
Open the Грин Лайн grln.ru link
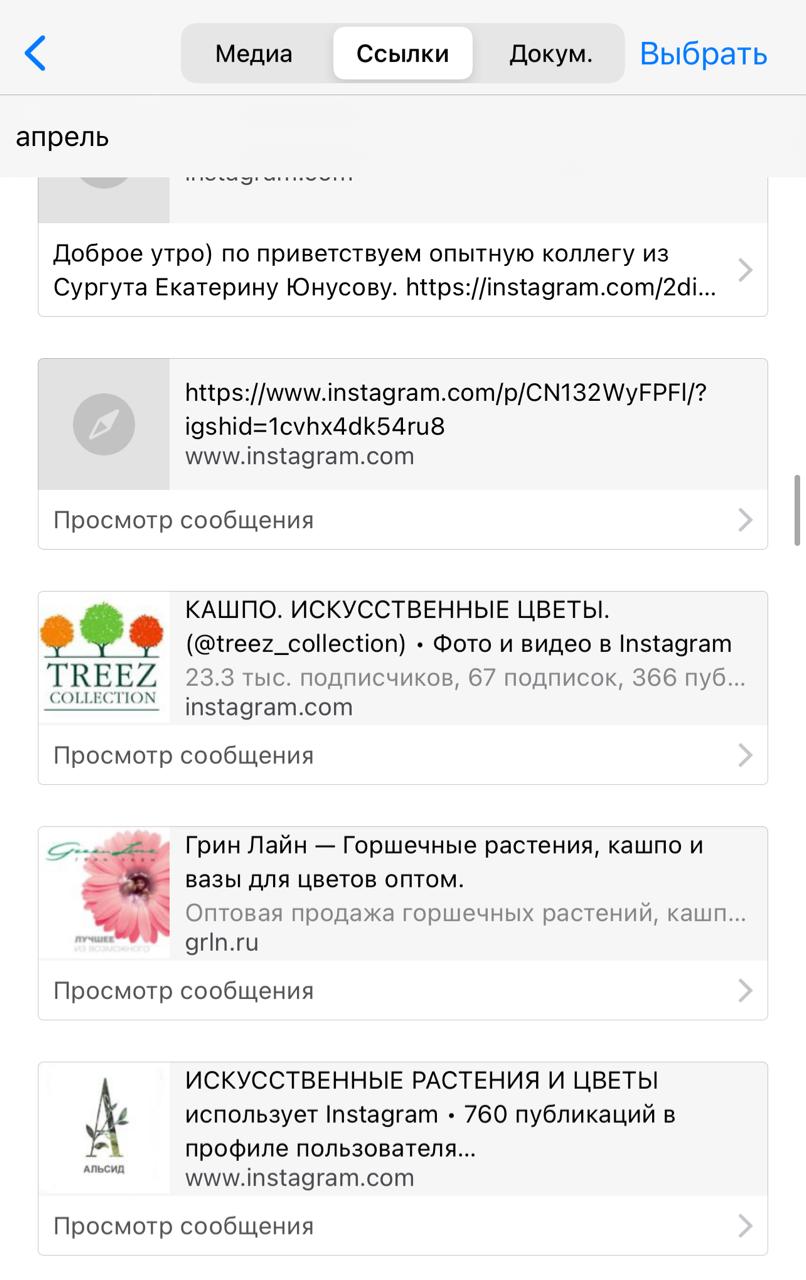pos(403,893)
